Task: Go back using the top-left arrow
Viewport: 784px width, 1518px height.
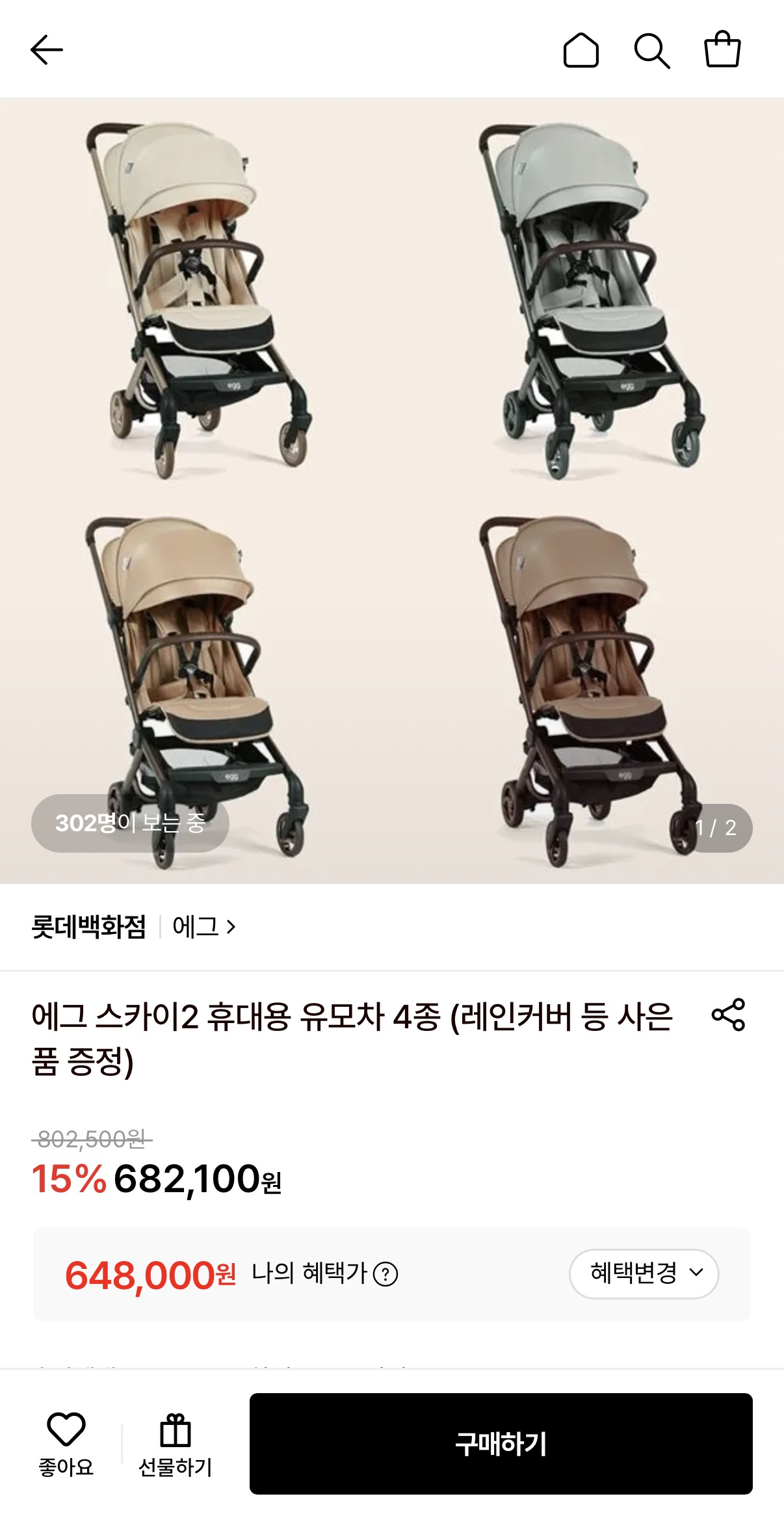Action: [47, 50]
